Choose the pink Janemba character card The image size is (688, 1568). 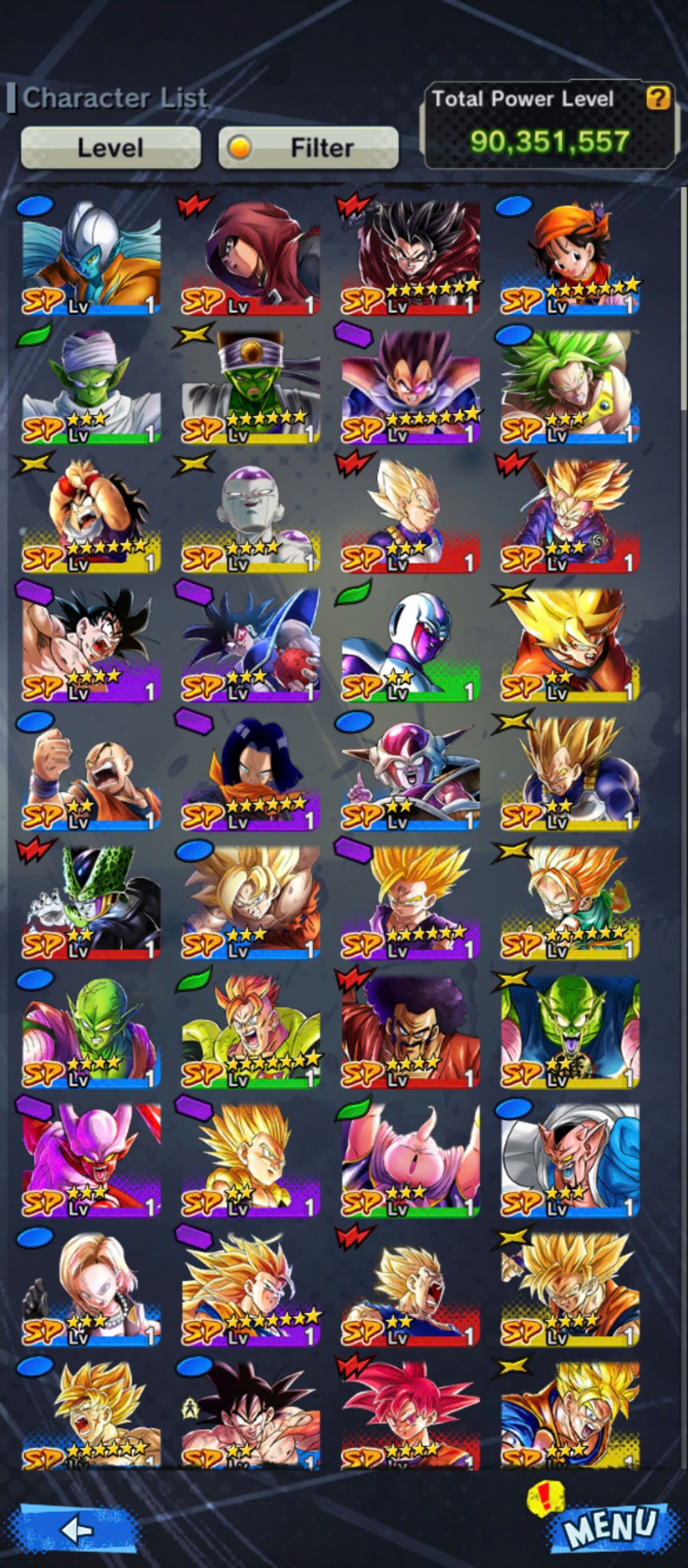(x=91, y=1161)
